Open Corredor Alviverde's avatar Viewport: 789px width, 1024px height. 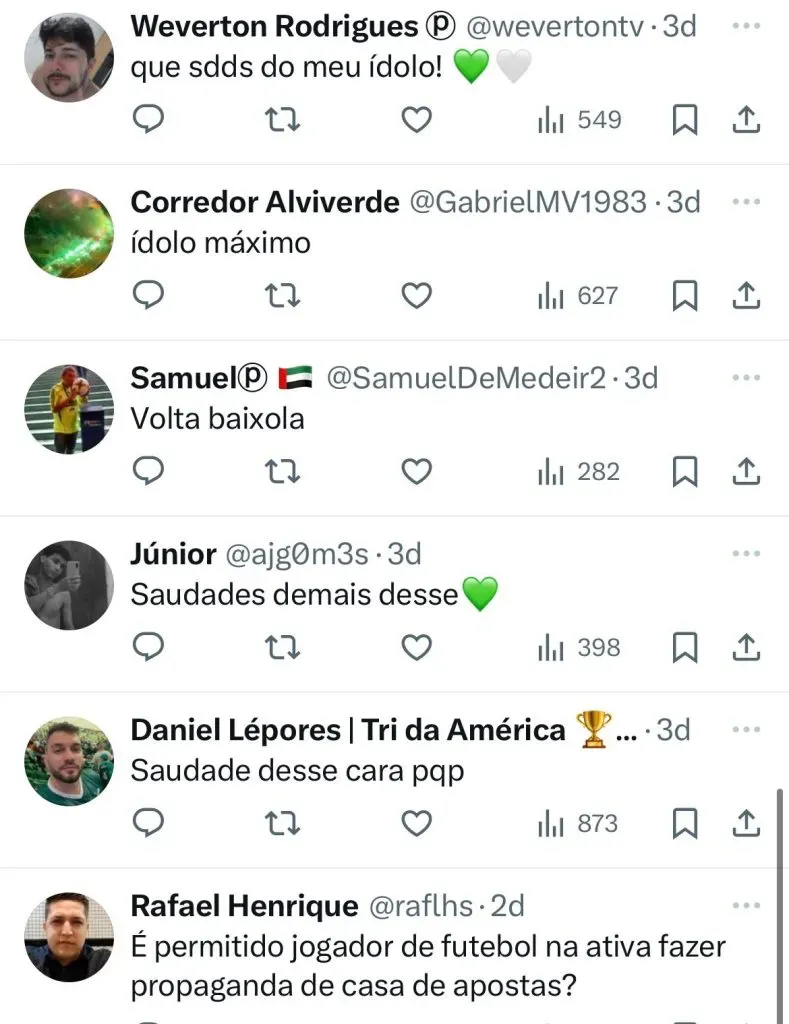pyautogui.click(x=69, y=233)
